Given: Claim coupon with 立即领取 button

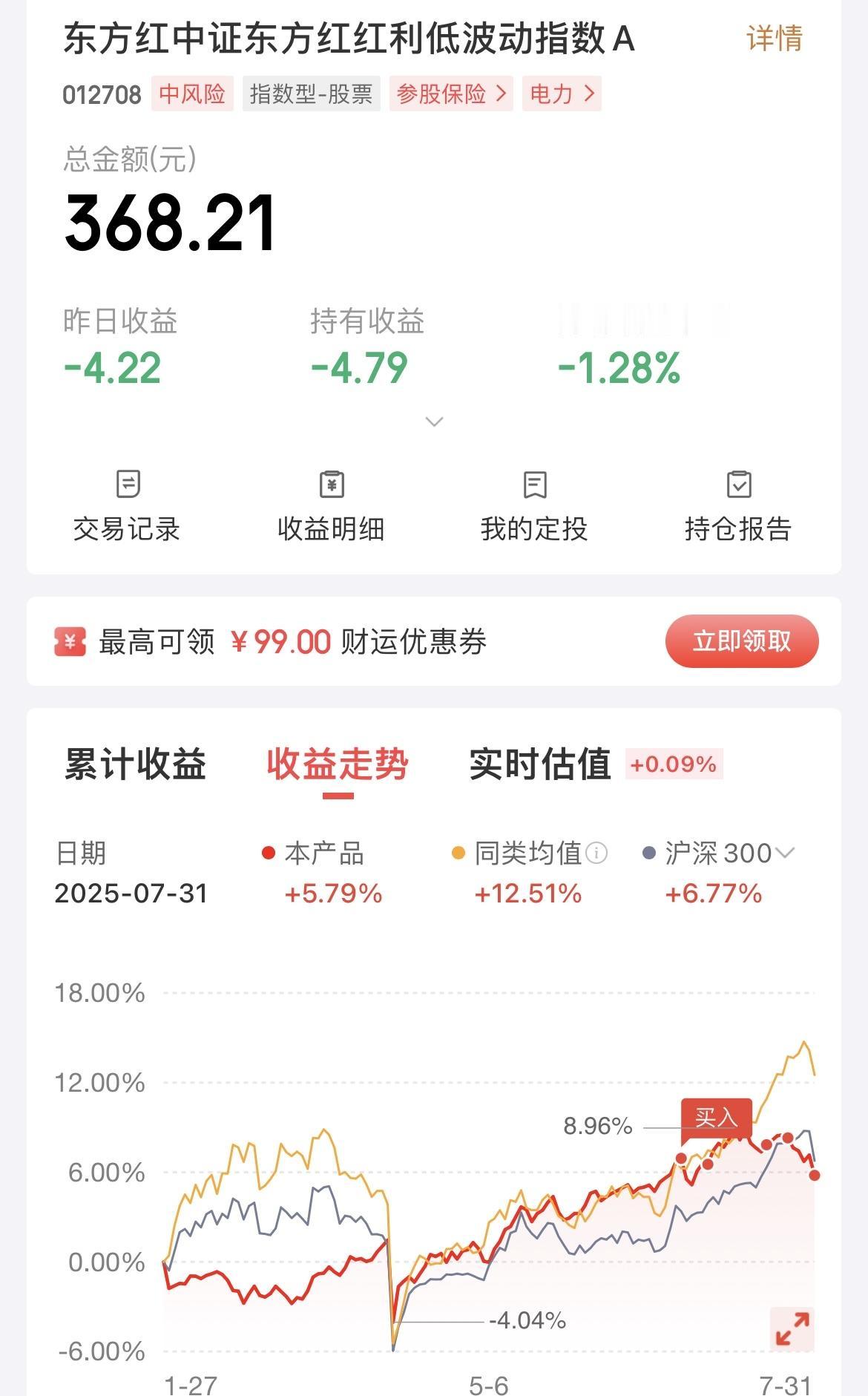Looking at the screenshot, I should coord(742,641).
